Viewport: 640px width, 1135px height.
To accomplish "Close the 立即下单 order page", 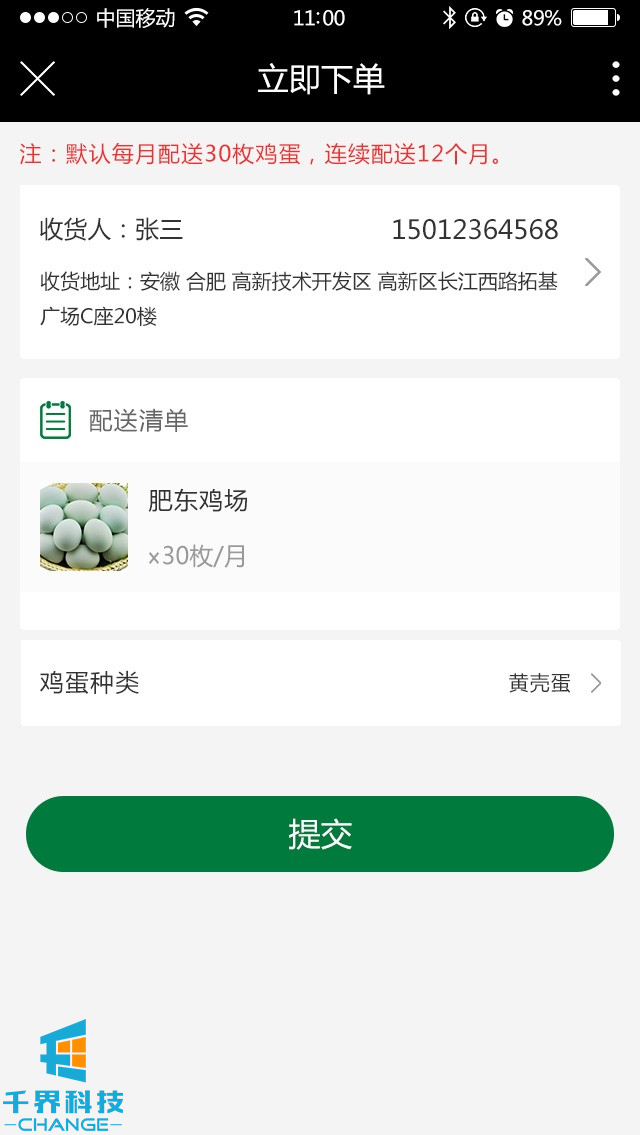I will coord(37,79).
